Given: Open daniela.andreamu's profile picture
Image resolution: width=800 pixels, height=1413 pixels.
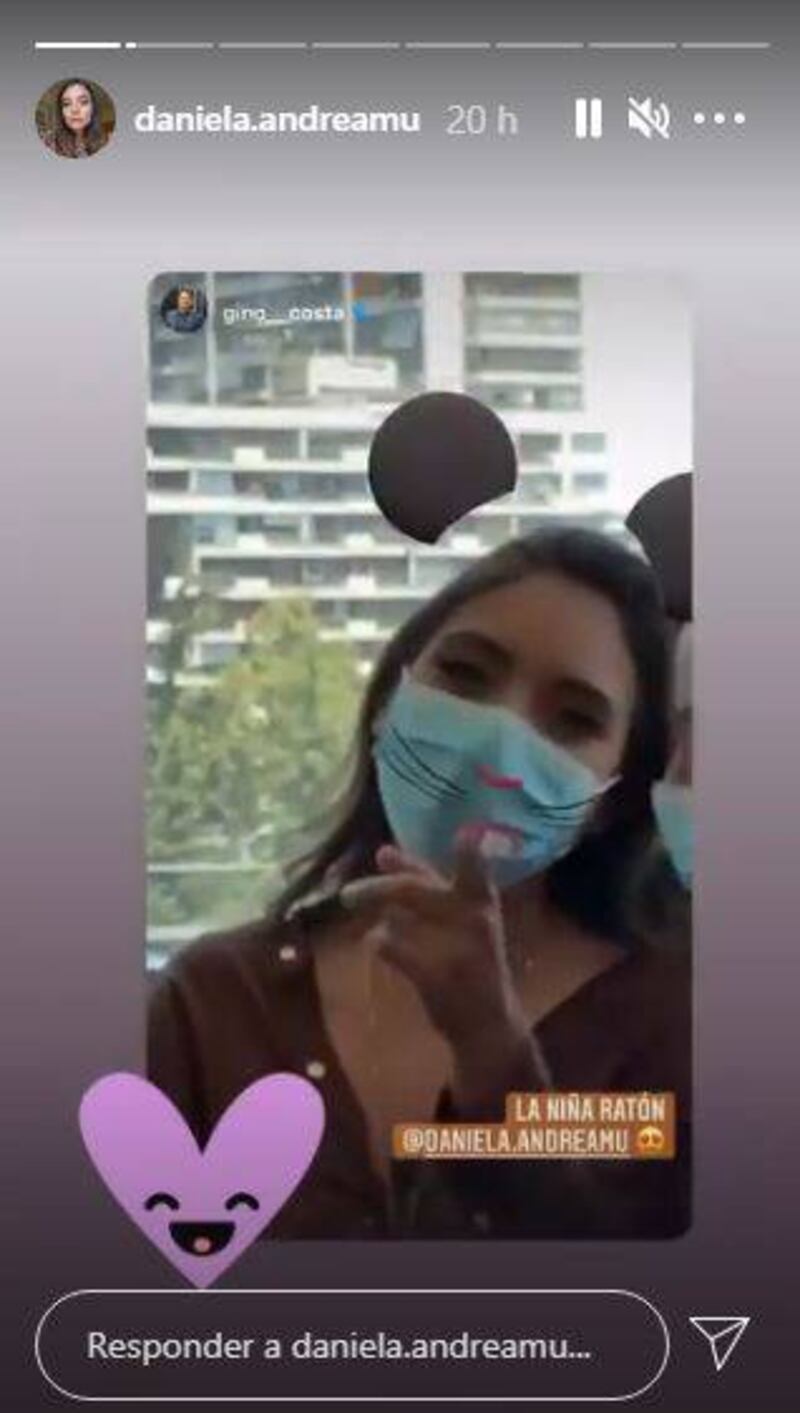Looking at the screenshot, I should point(75,119).
